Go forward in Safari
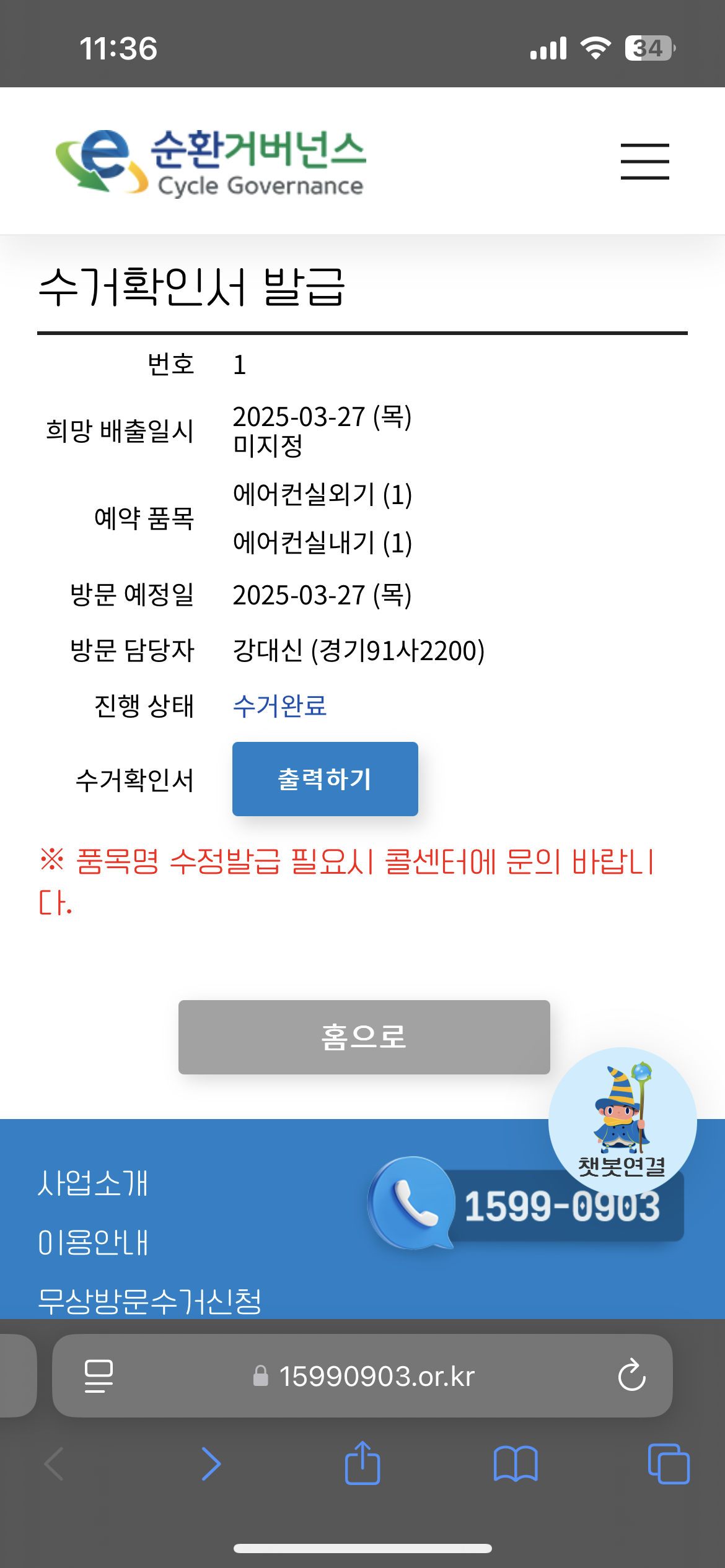 tap(211, 1464)
